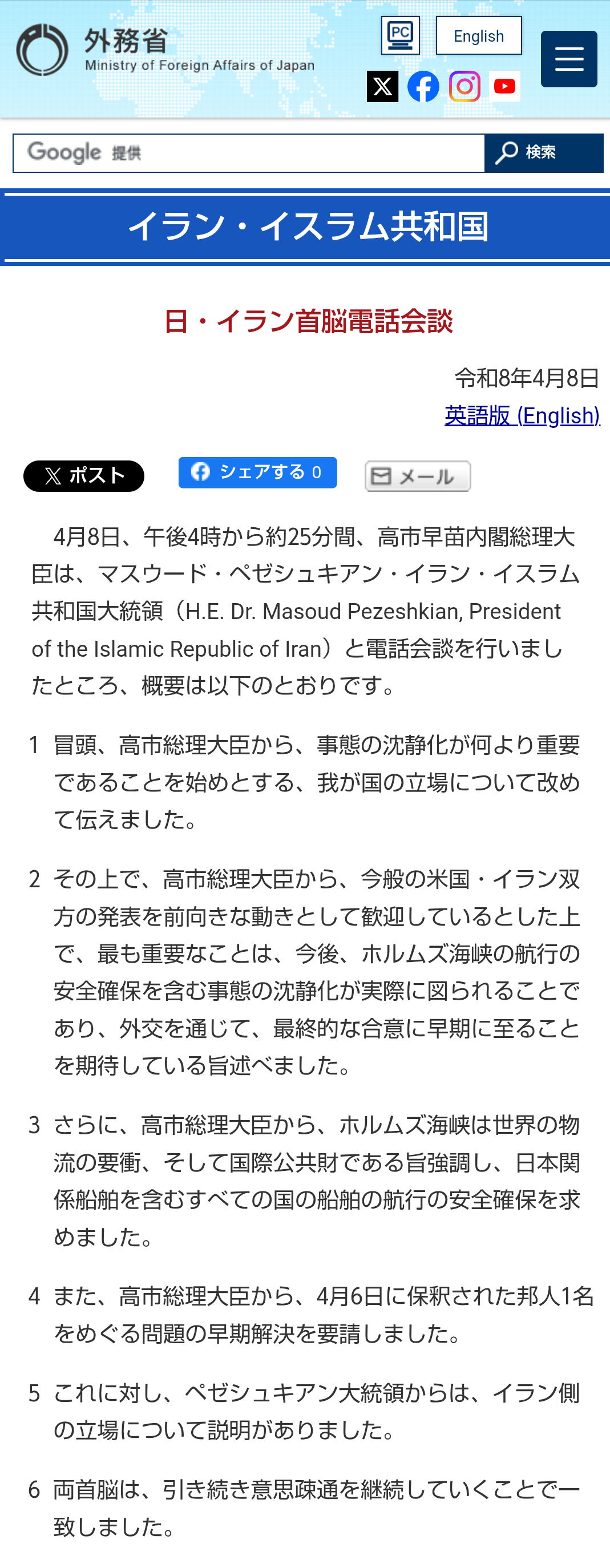This screenshot has width=610, height=1568.
Task: Switch site language to English
Action: click(479, 36)
